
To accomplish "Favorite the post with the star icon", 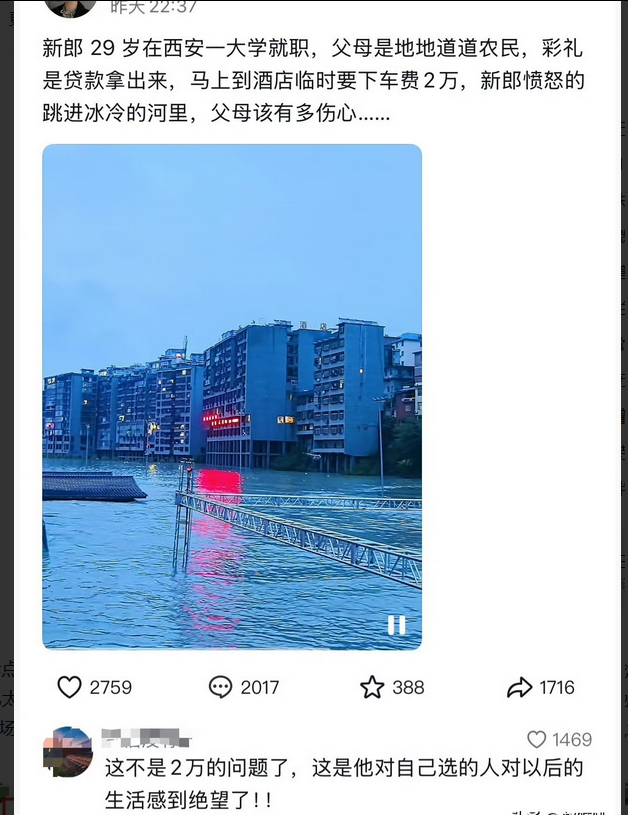I will click(372, 687).
